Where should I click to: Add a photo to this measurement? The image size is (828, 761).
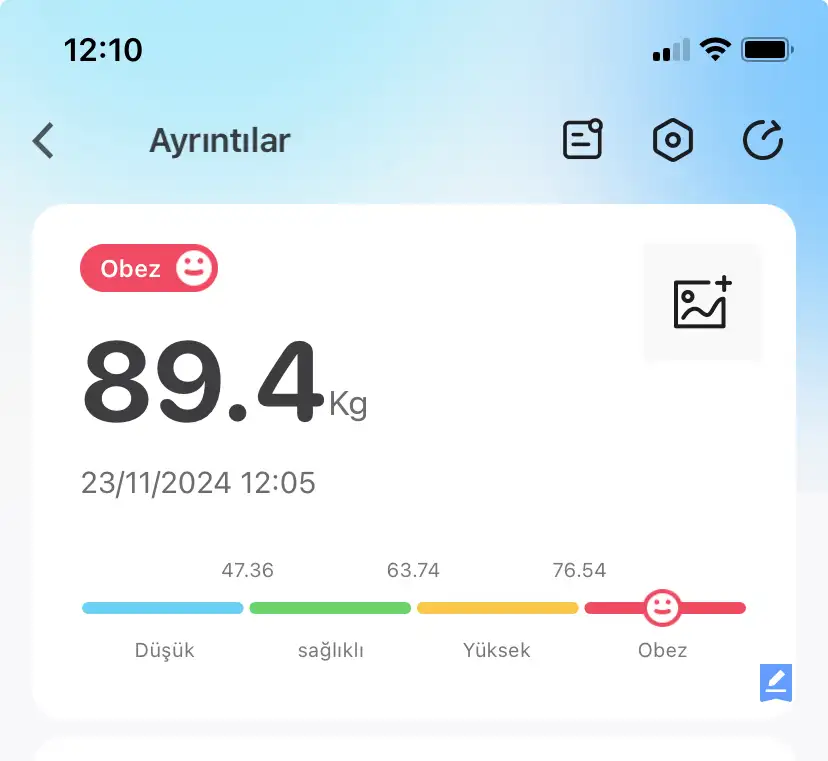(702, 303)
